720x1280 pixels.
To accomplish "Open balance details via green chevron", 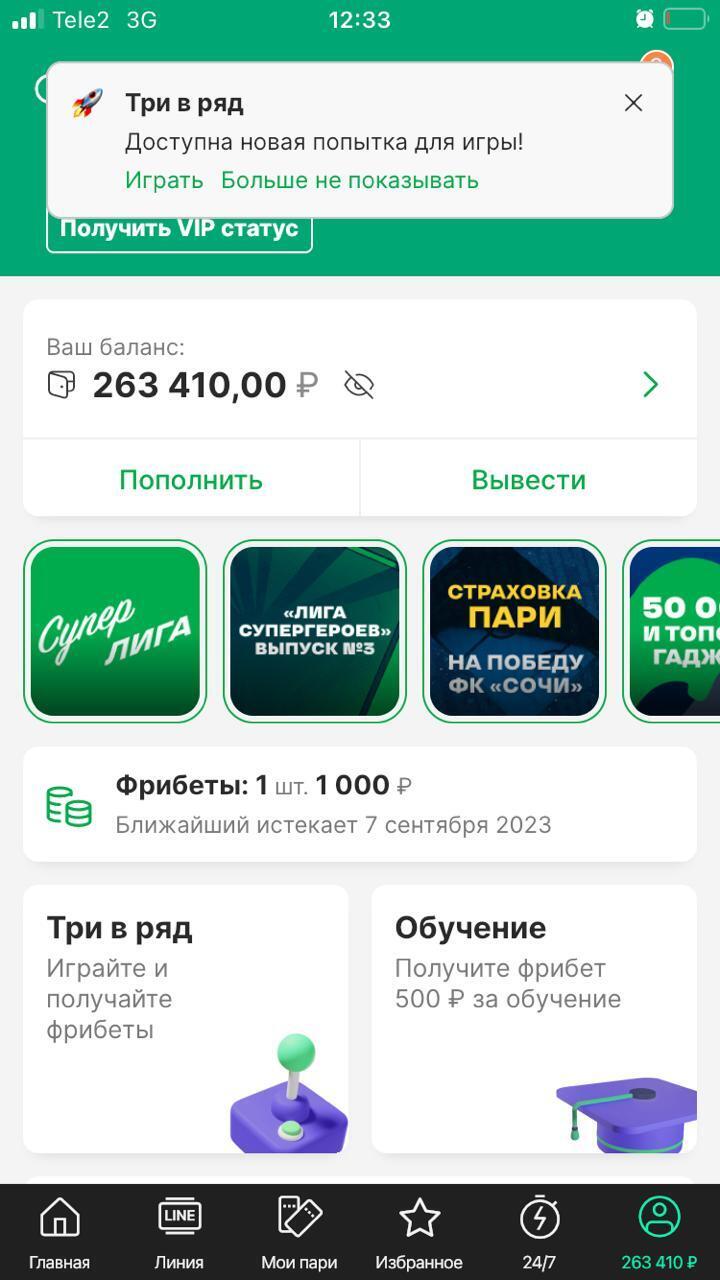I will [650, 385].
